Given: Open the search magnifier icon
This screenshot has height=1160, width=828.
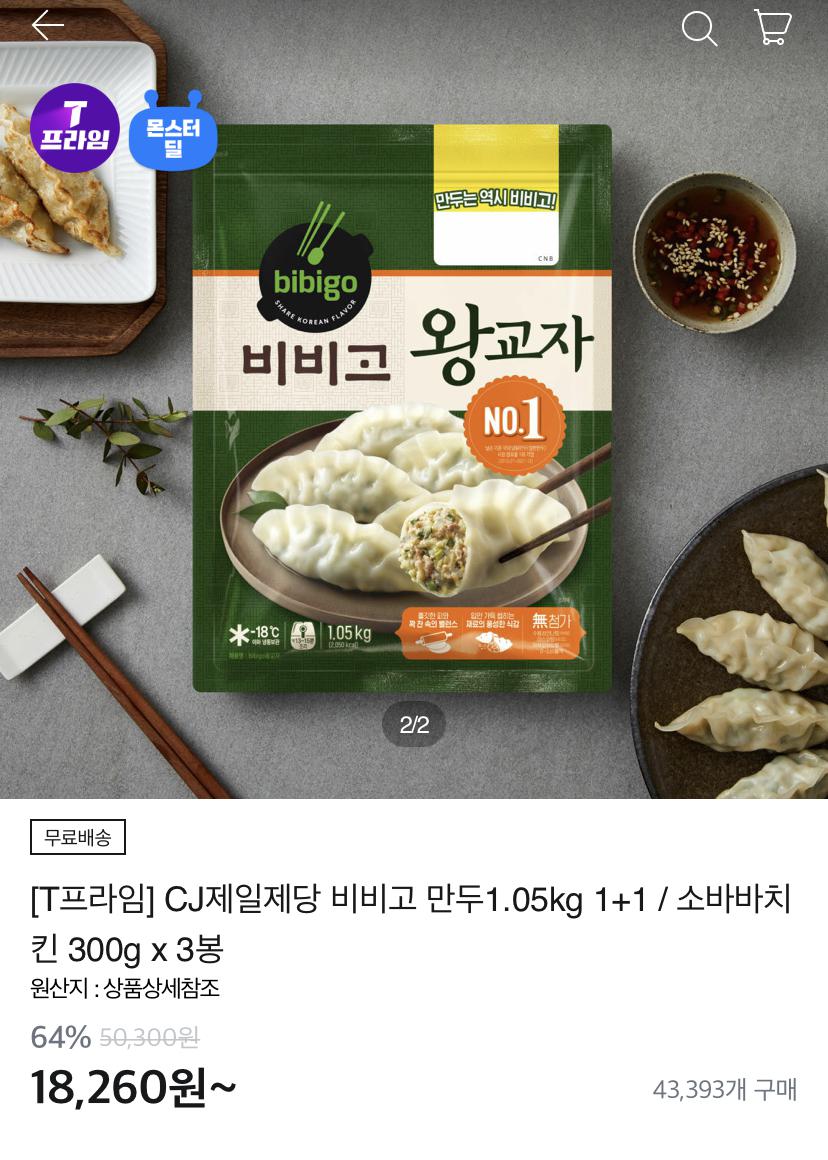Looking at the screenshot, I should (x=699, y=28).
